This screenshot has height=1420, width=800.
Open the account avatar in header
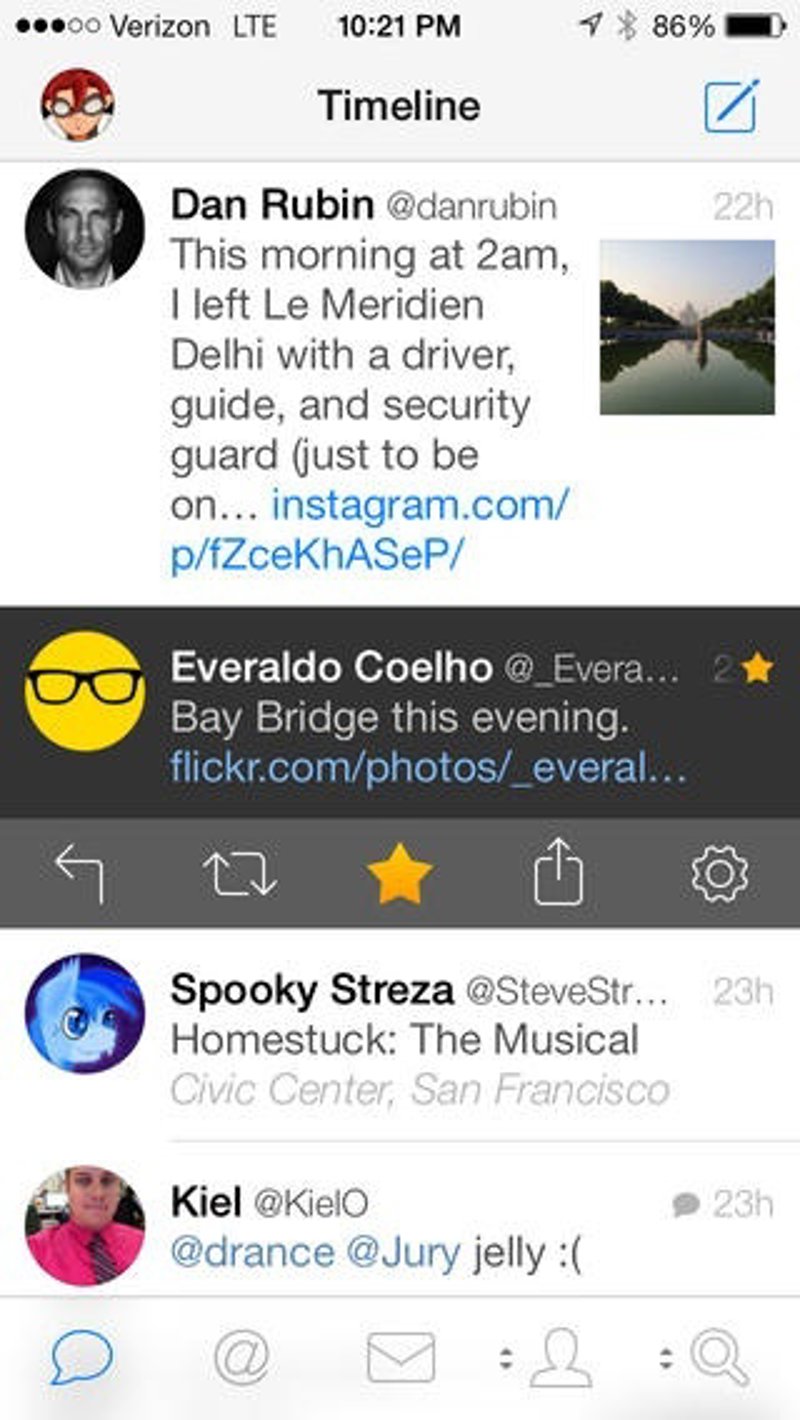[77, 105]
